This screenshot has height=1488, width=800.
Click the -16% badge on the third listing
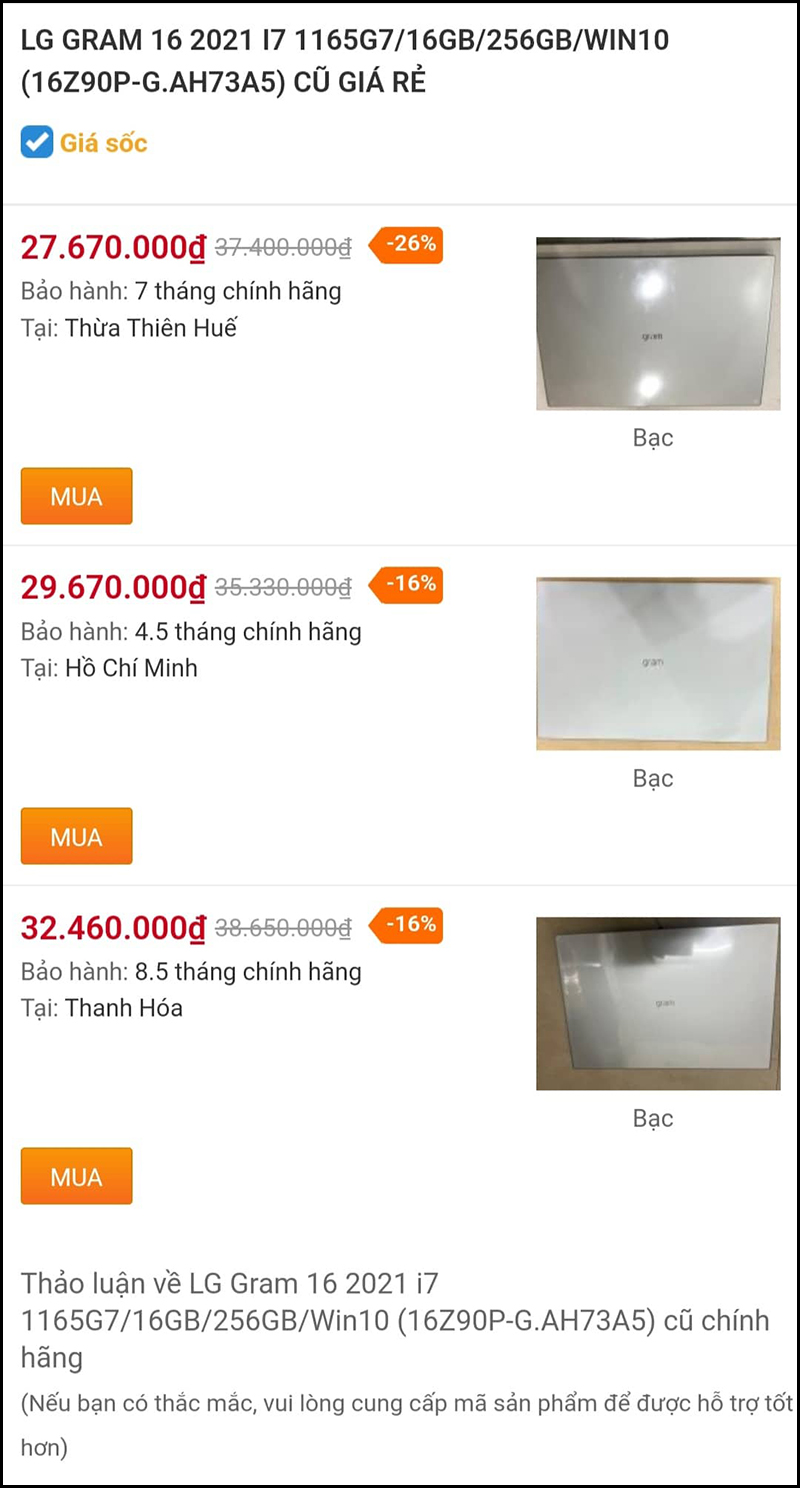pos(406,926)
